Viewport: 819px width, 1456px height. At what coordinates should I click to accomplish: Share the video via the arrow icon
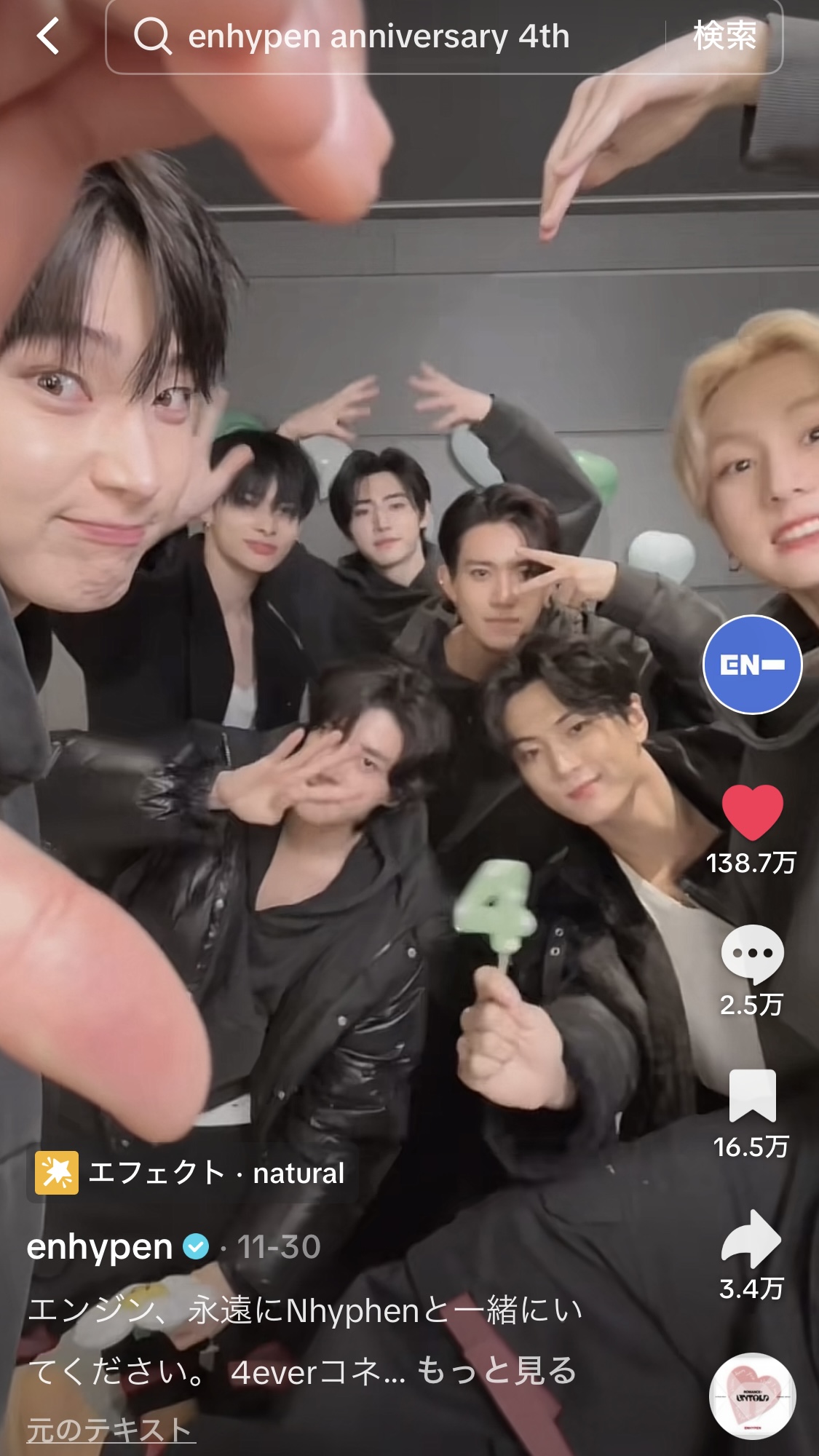751,1239
